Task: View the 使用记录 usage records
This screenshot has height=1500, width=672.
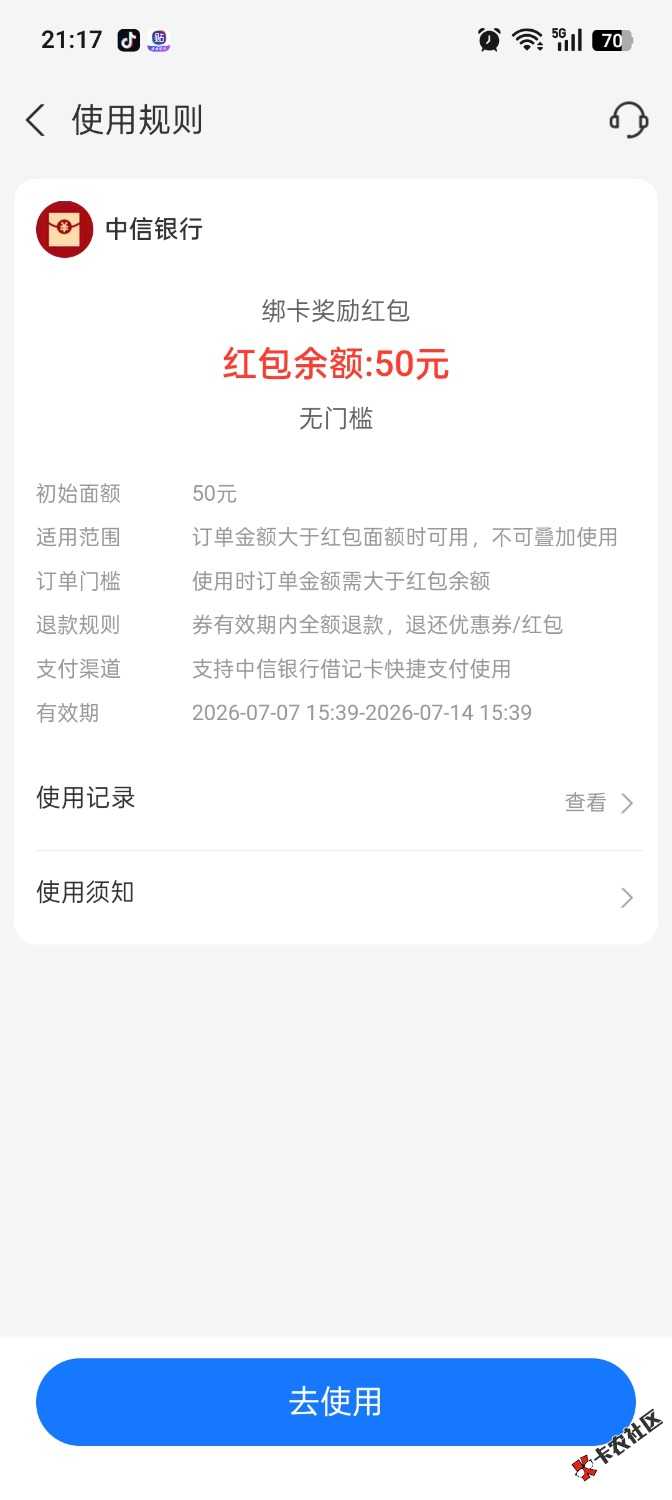Action: pos(336,800)
